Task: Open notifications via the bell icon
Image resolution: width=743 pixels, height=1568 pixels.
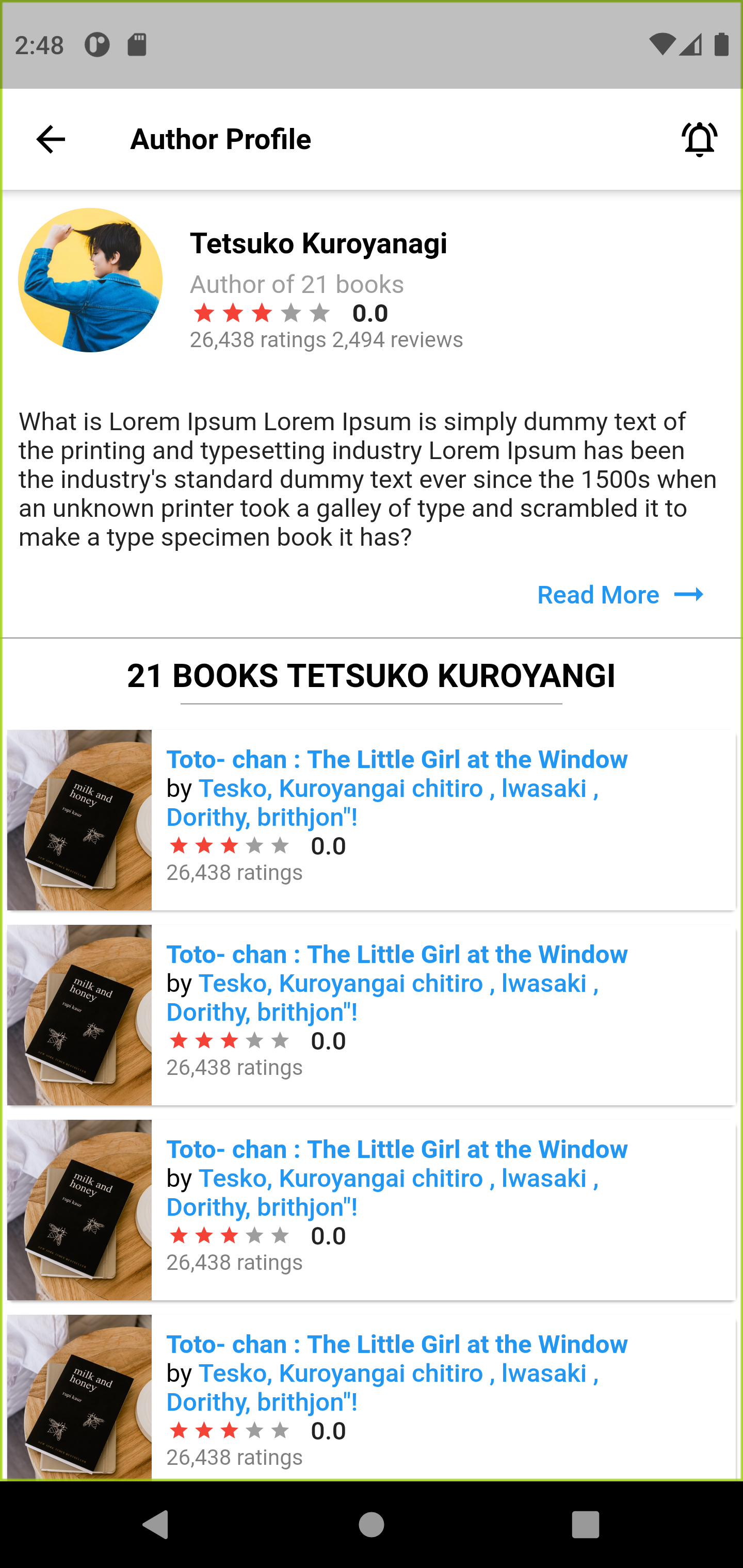Action: [699, 139]
